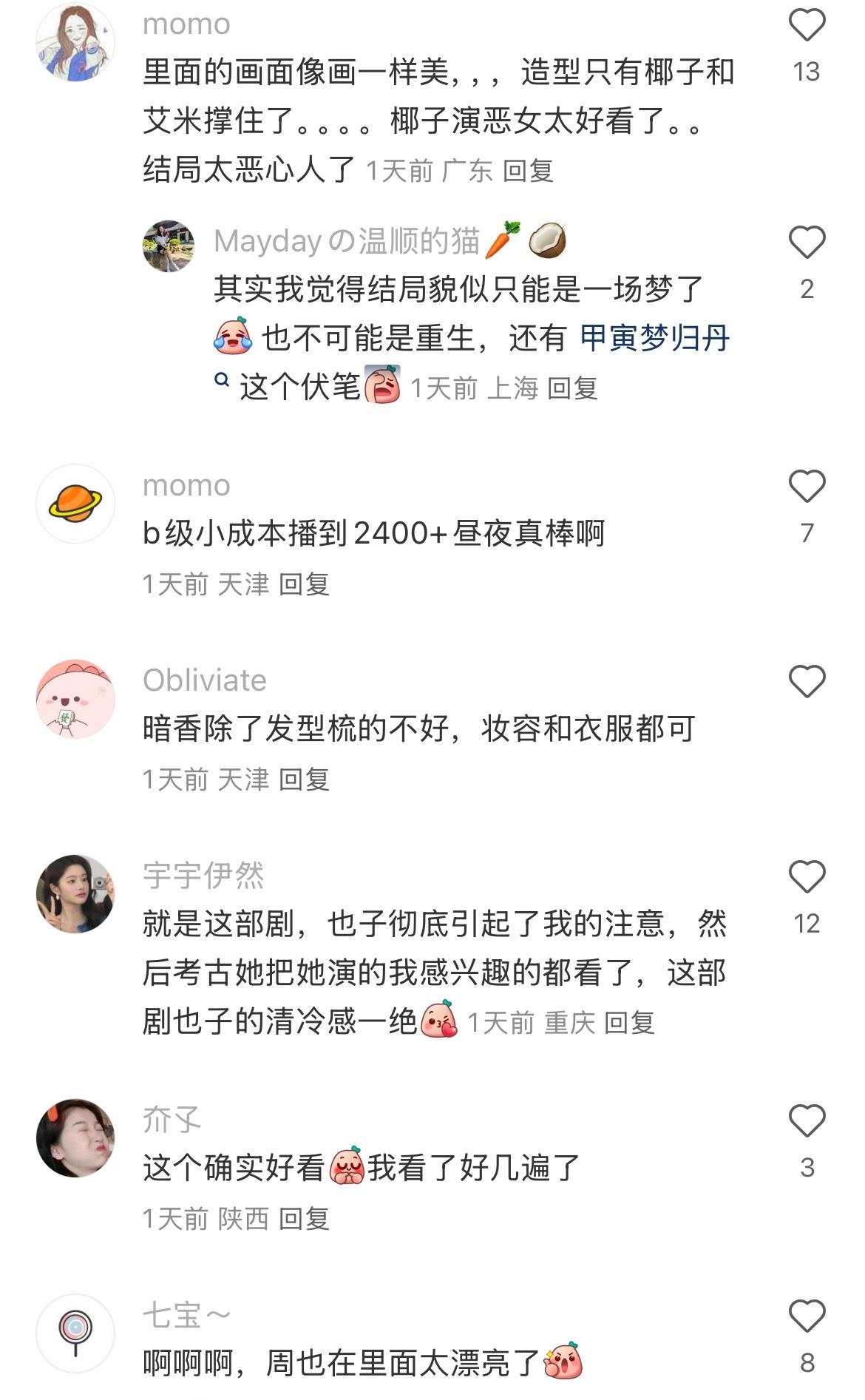Open Mayday の温顺的猫's avatar
The height and width of the screenshot is (1400, 865).
169,246
